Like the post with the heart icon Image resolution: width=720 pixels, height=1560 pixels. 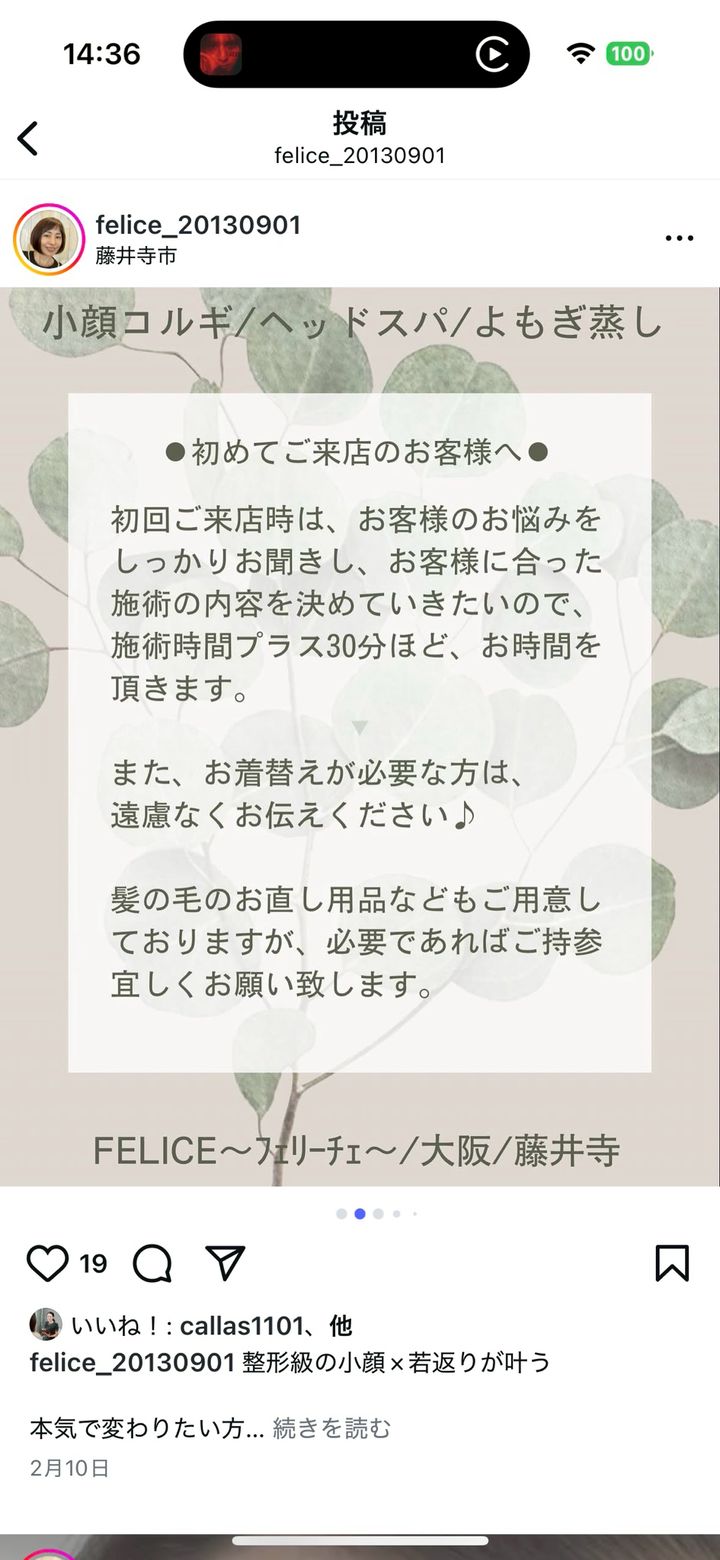[47, 1263]
